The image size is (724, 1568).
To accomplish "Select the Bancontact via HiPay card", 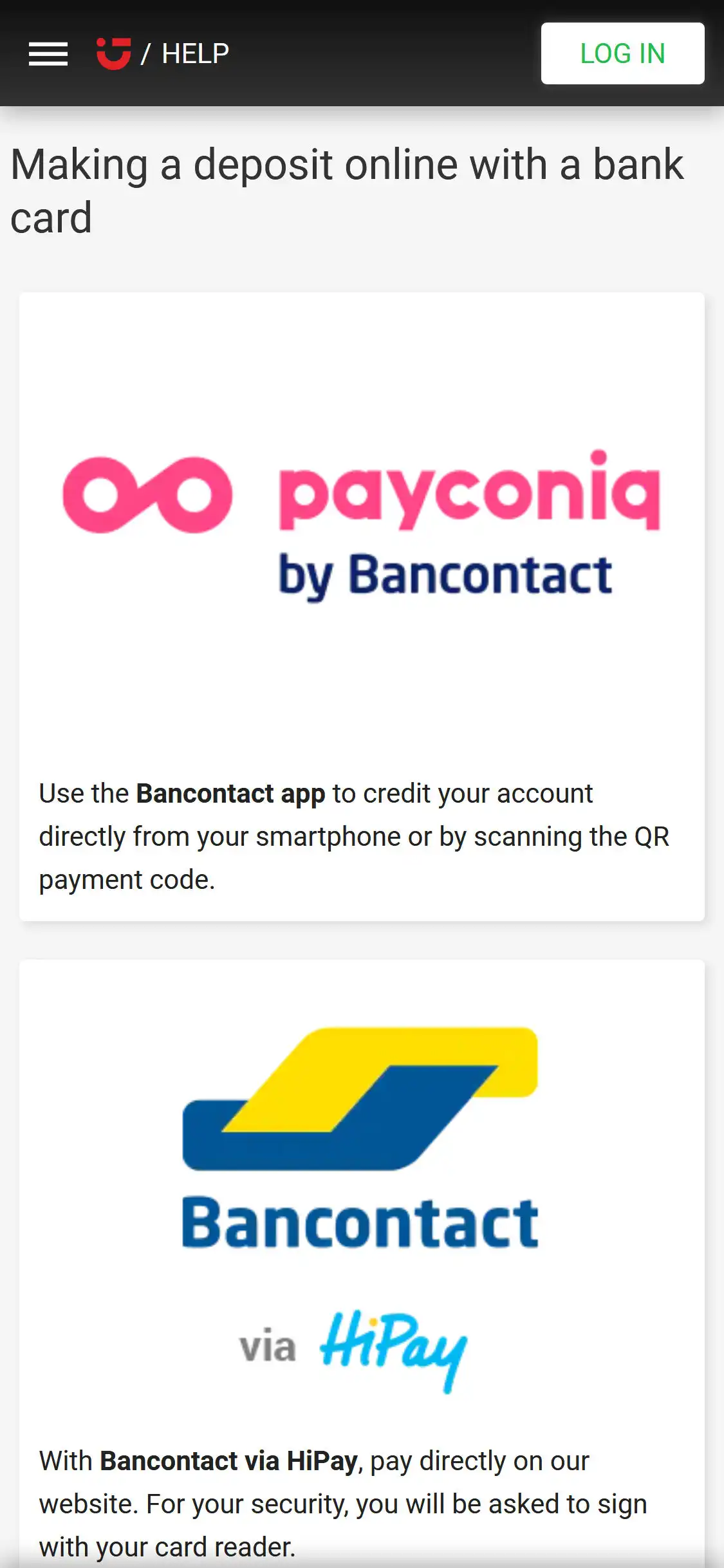I will click(362, 1262).
